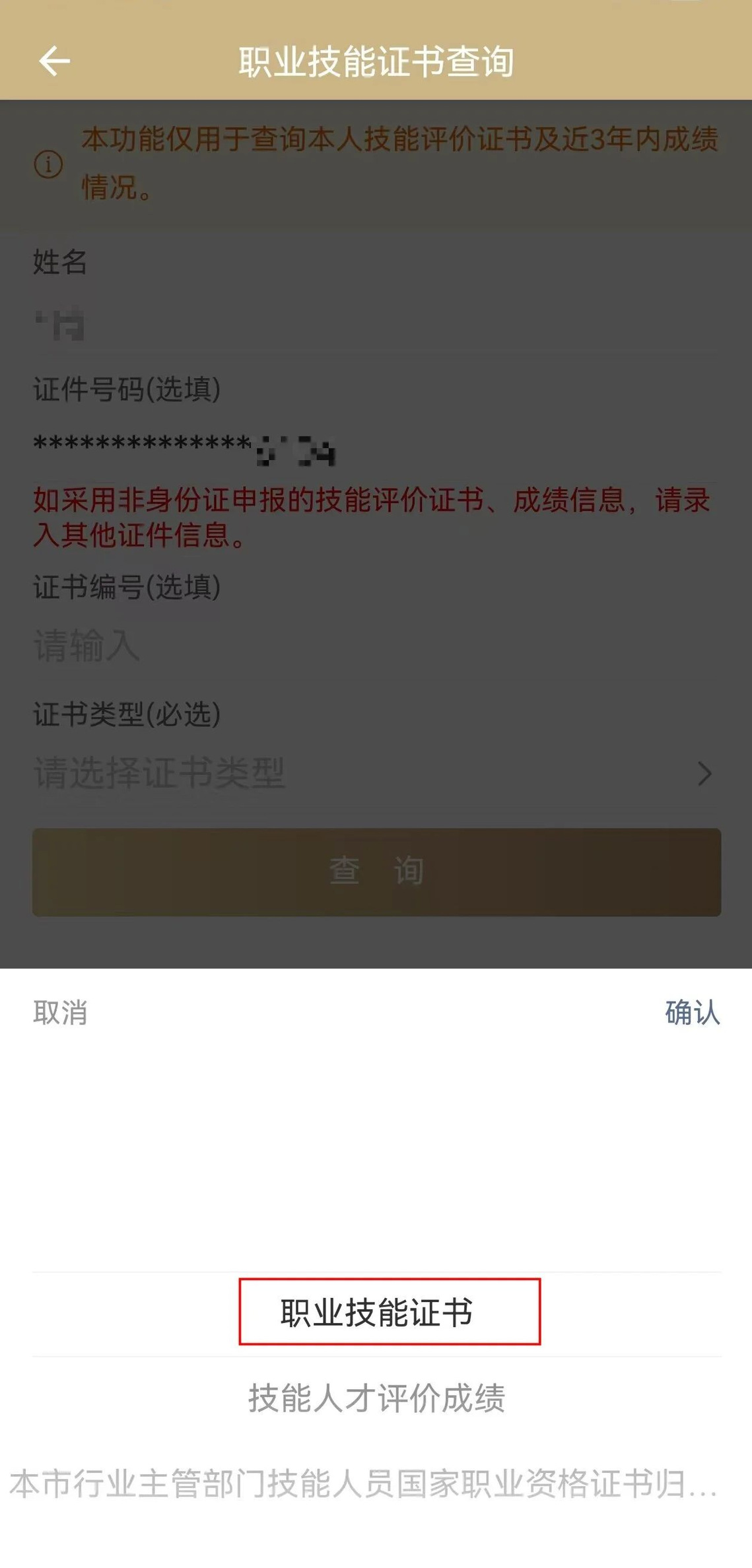Choose 技能人才评价成绩 option
The image size is (752, 1568).
(376, 1398)
